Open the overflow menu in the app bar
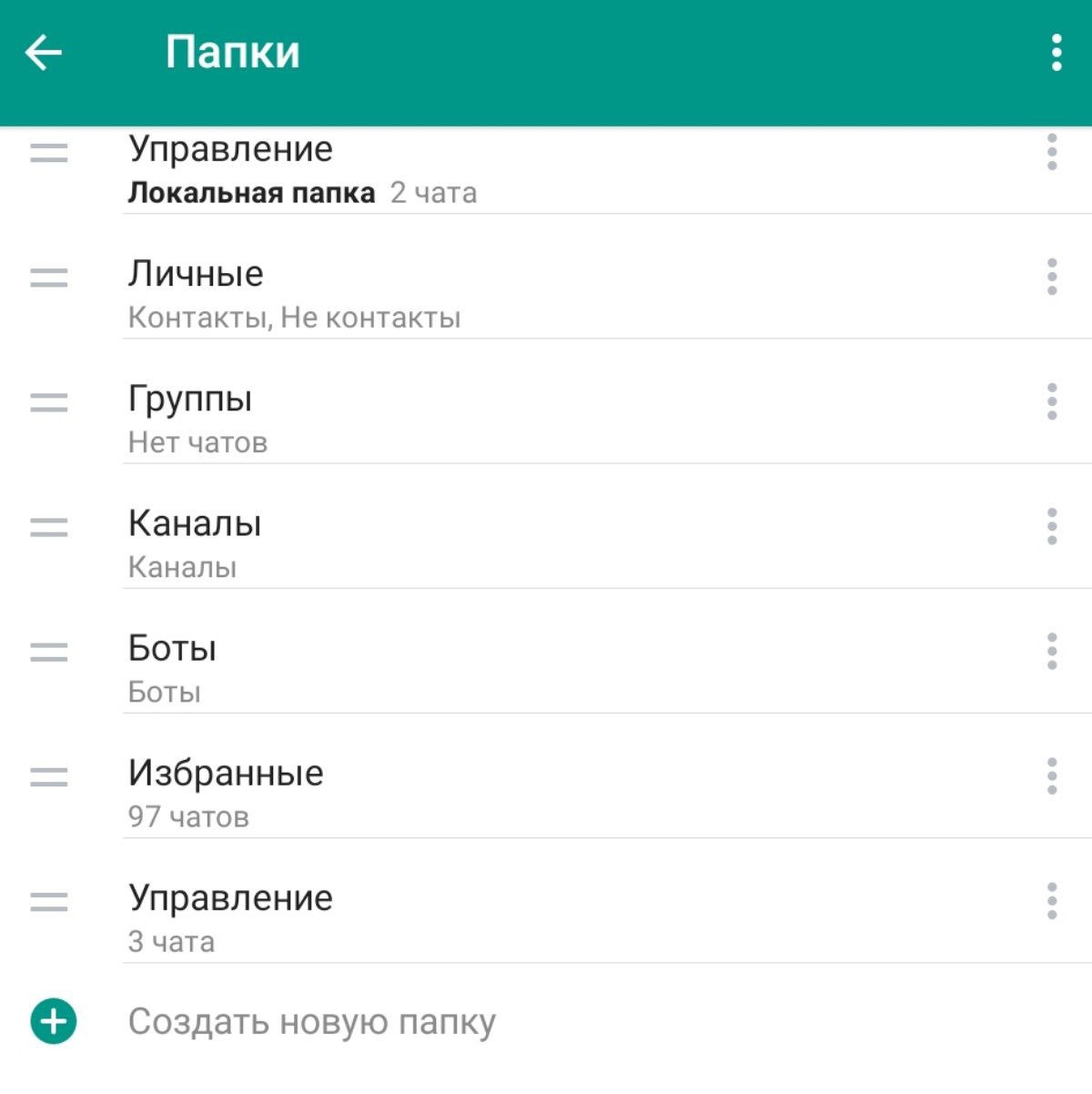 1056,53
